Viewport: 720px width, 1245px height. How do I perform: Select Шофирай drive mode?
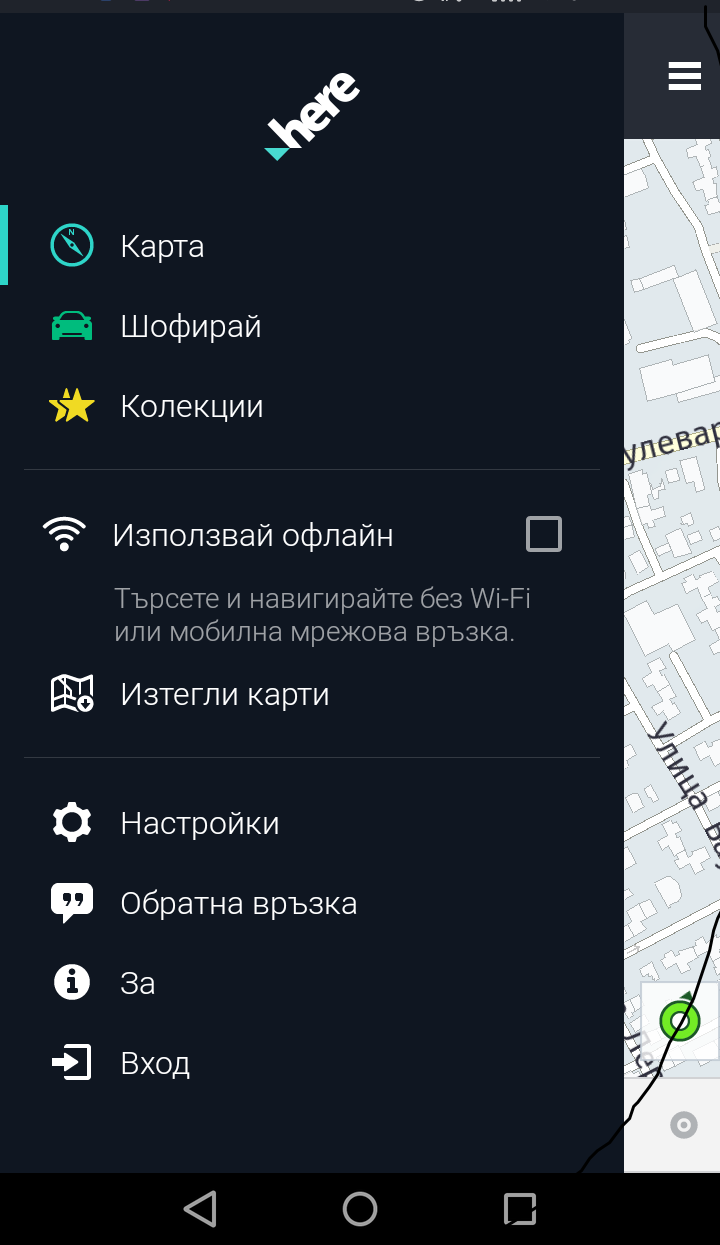click(x=190, y=326)
